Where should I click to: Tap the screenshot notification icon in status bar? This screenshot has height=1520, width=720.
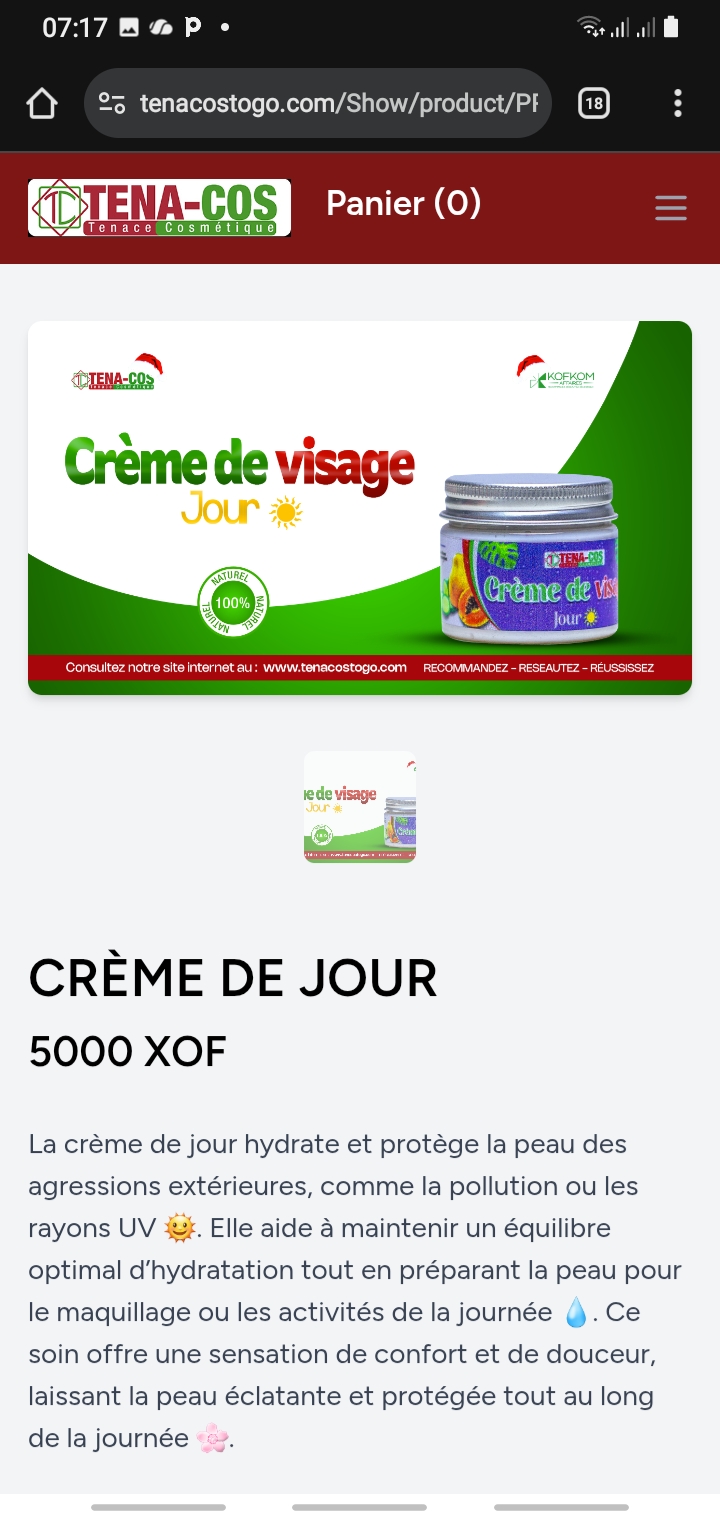pyautogui.click(x=129, y=28)
